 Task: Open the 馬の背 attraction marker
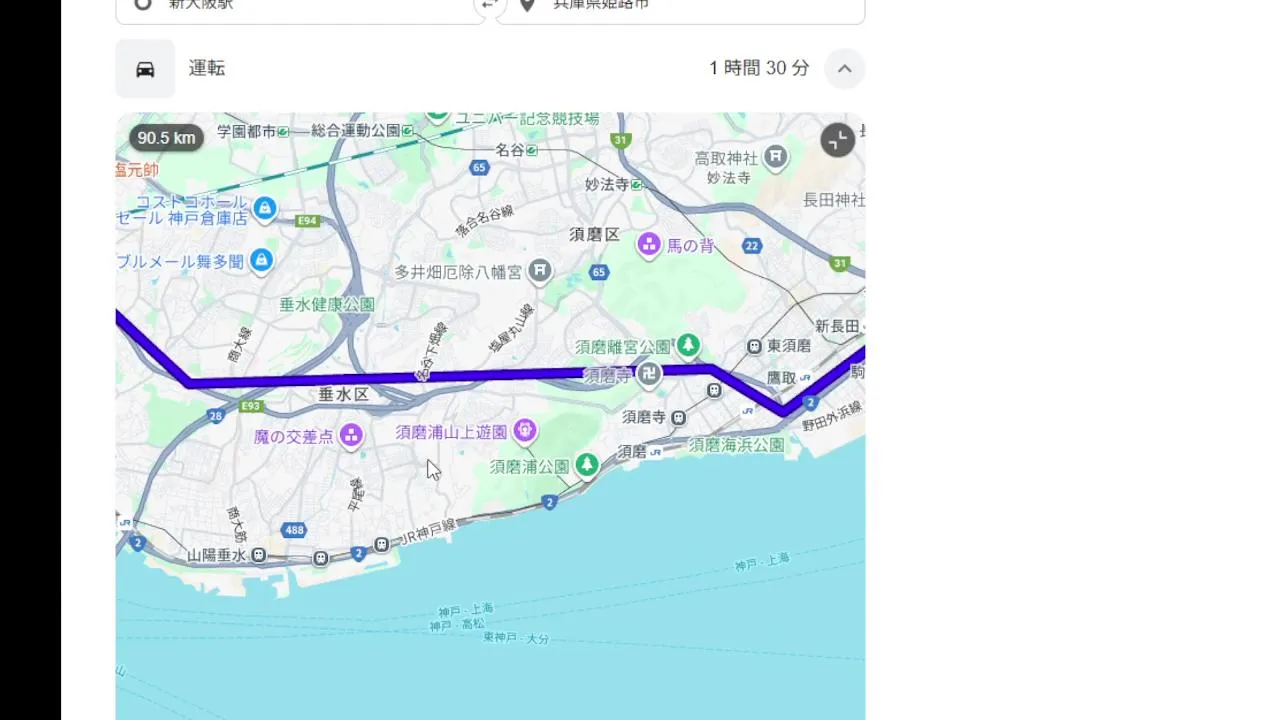649,245
